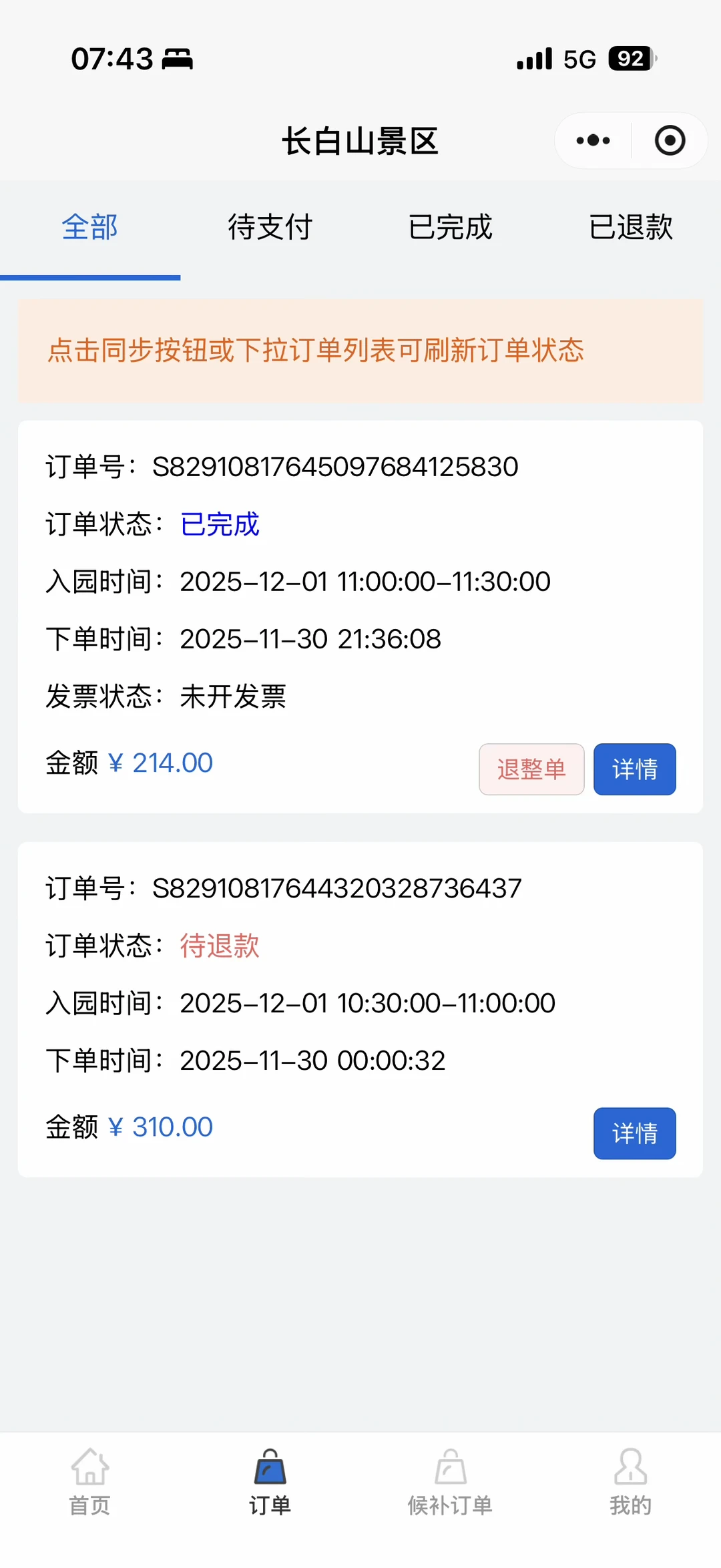721x1568 pixels.
Task: Tap 退整单 on the ¥214.00 order
Action: point(531,769)
